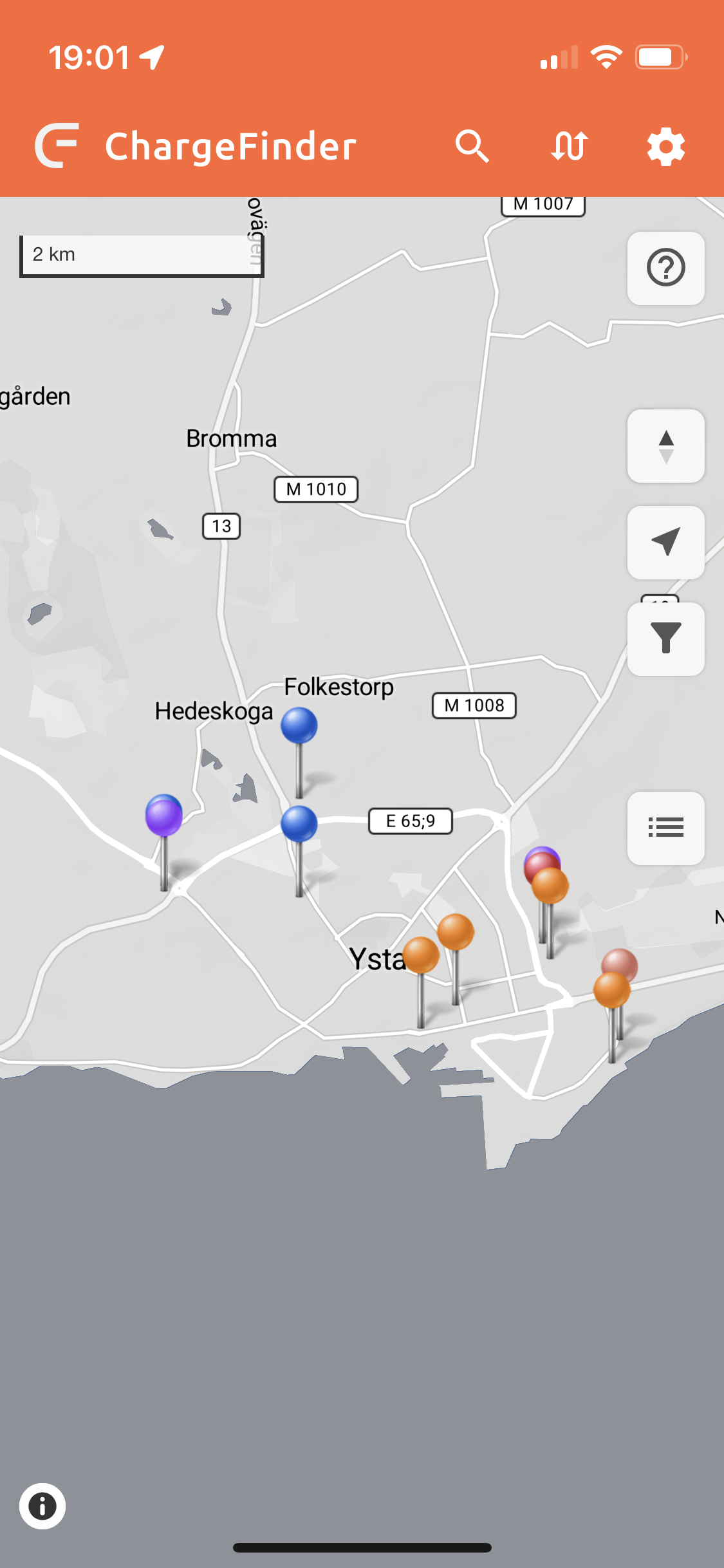
Task: Open the charger filter options
Action: [665, 639]
